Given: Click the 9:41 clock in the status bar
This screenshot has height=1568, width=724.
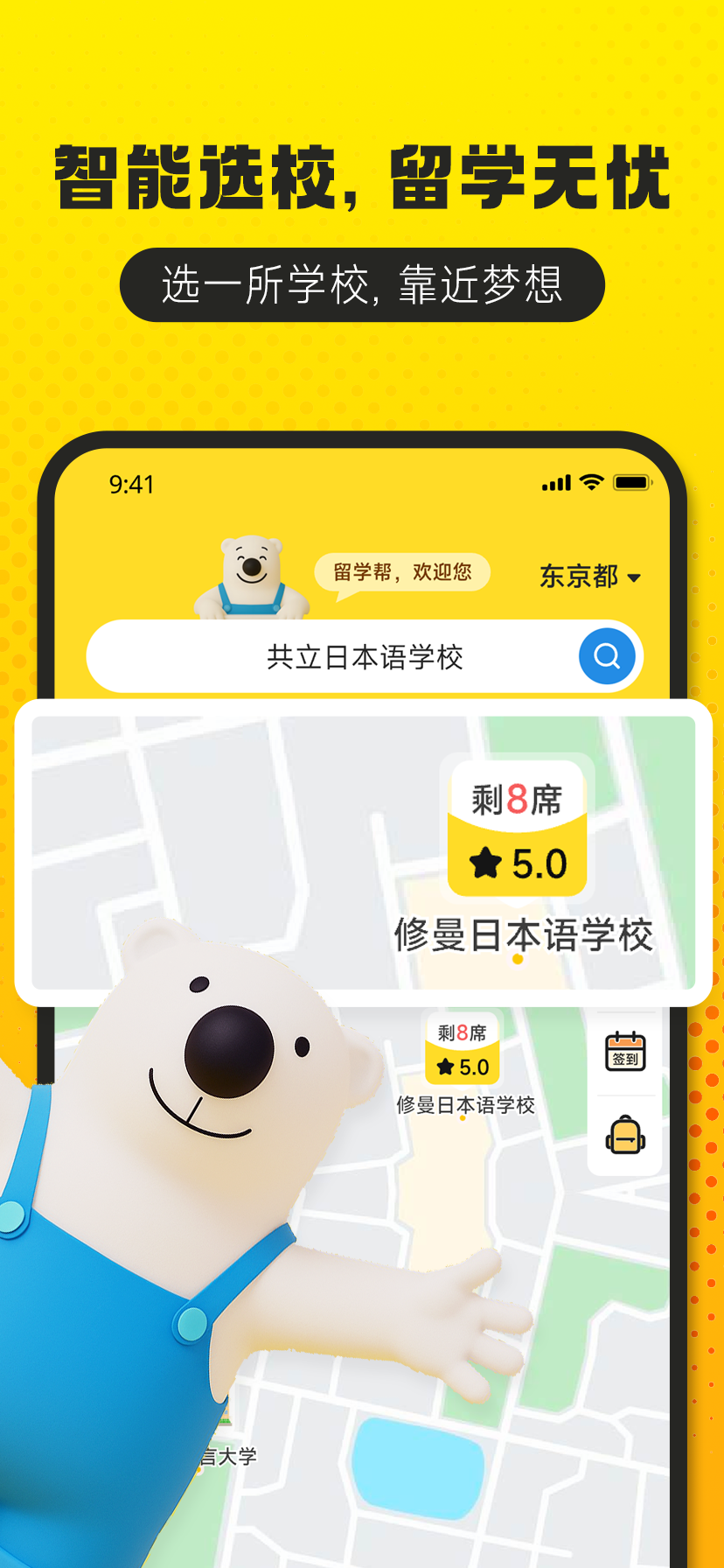Looking at the screenshot, I should click(131, 484).
